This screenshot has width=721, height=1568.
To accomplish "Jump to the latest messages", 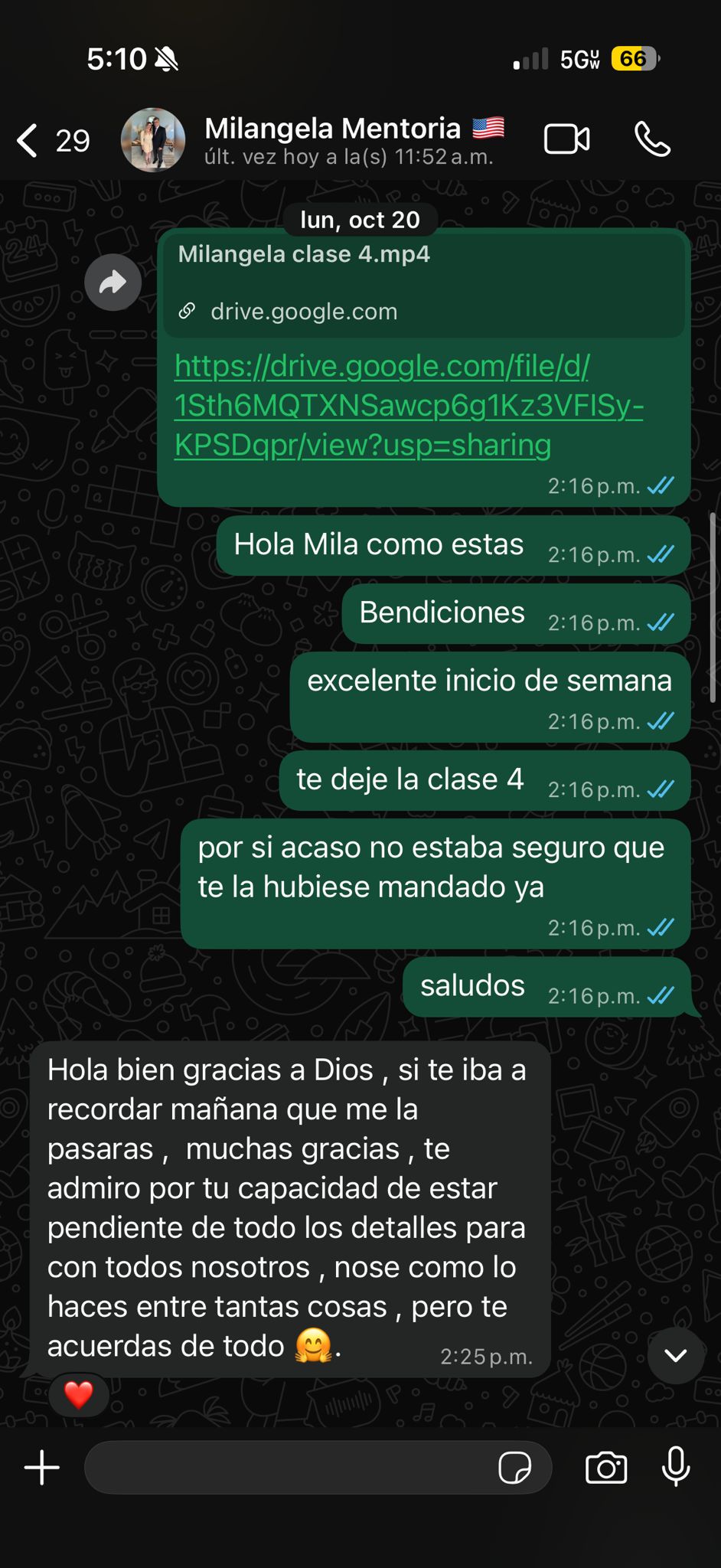I will pos(675,1356).
